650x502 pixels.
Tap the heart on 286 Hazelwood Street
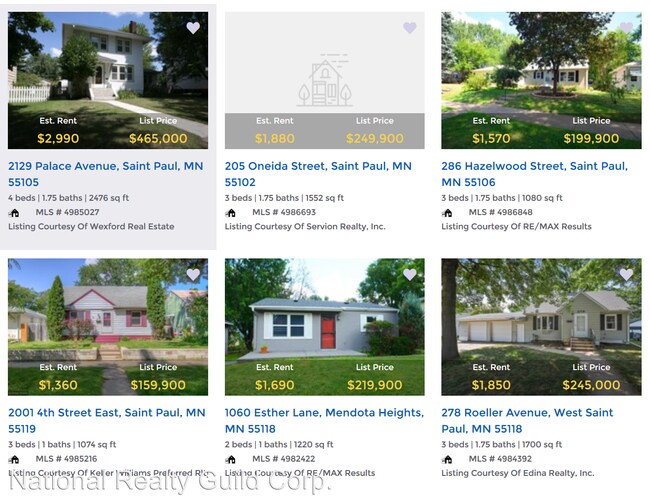click(626, 28)
